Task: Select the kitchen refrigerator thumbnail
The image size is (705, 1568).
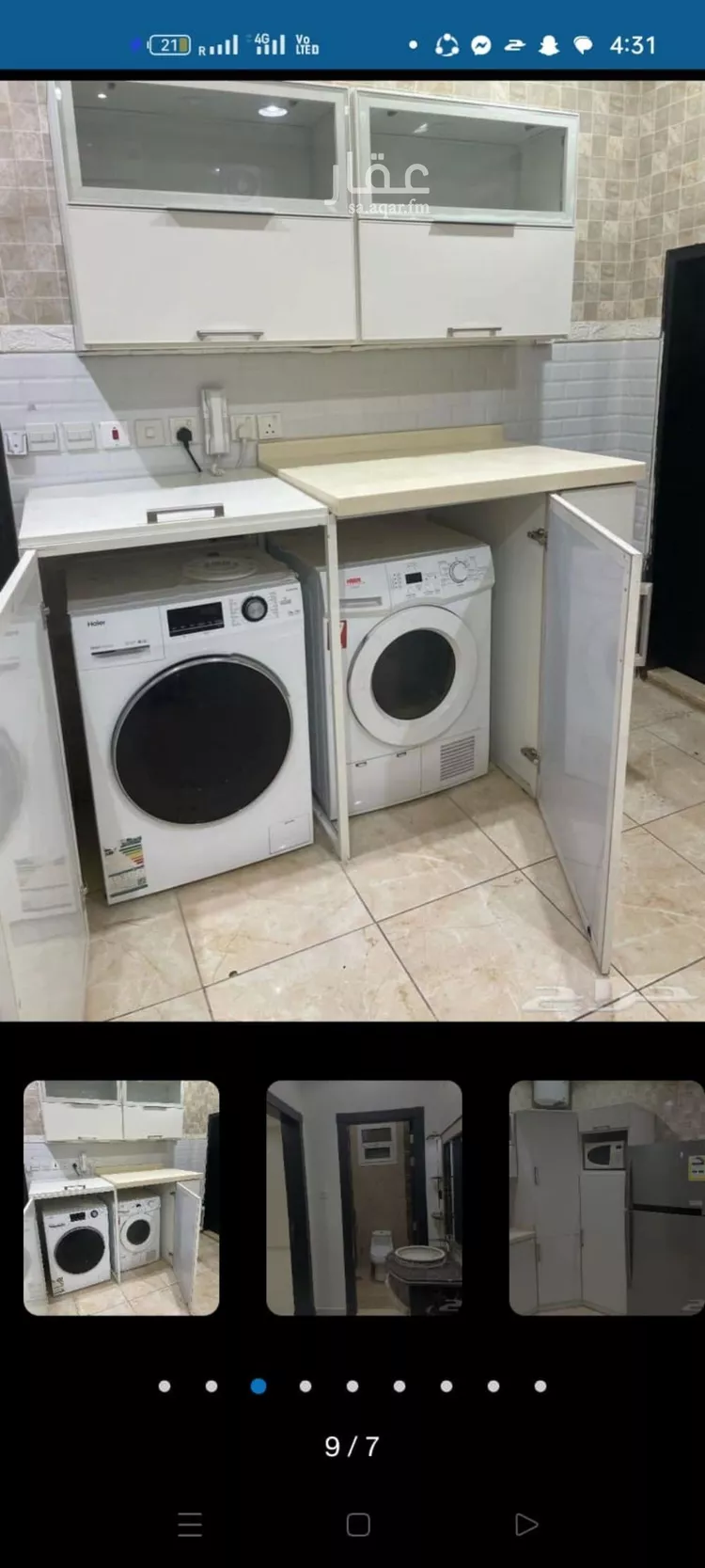Action: coord(606,1197)
